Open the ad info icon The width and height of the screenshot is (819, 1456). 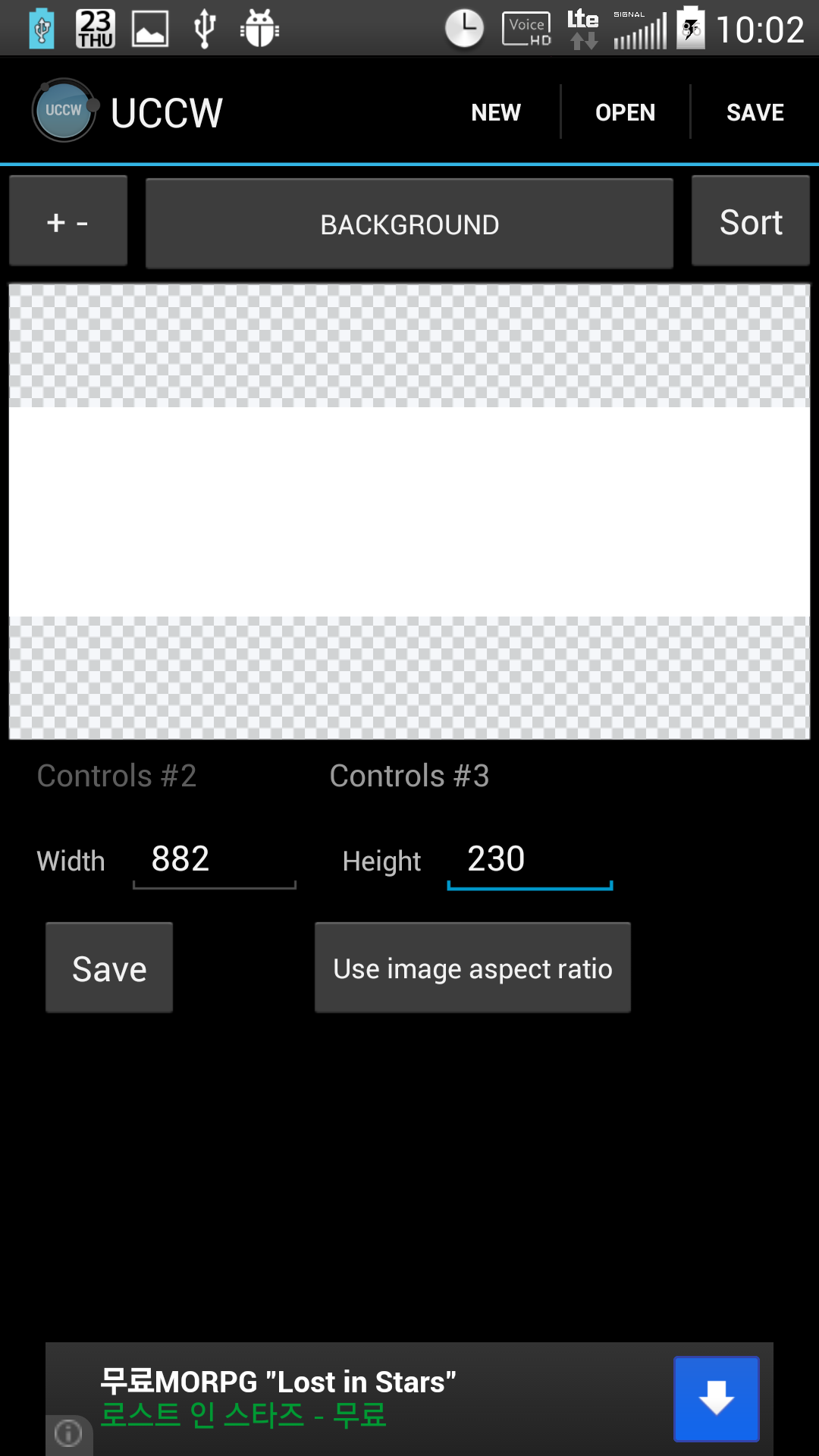[68, 1432]
